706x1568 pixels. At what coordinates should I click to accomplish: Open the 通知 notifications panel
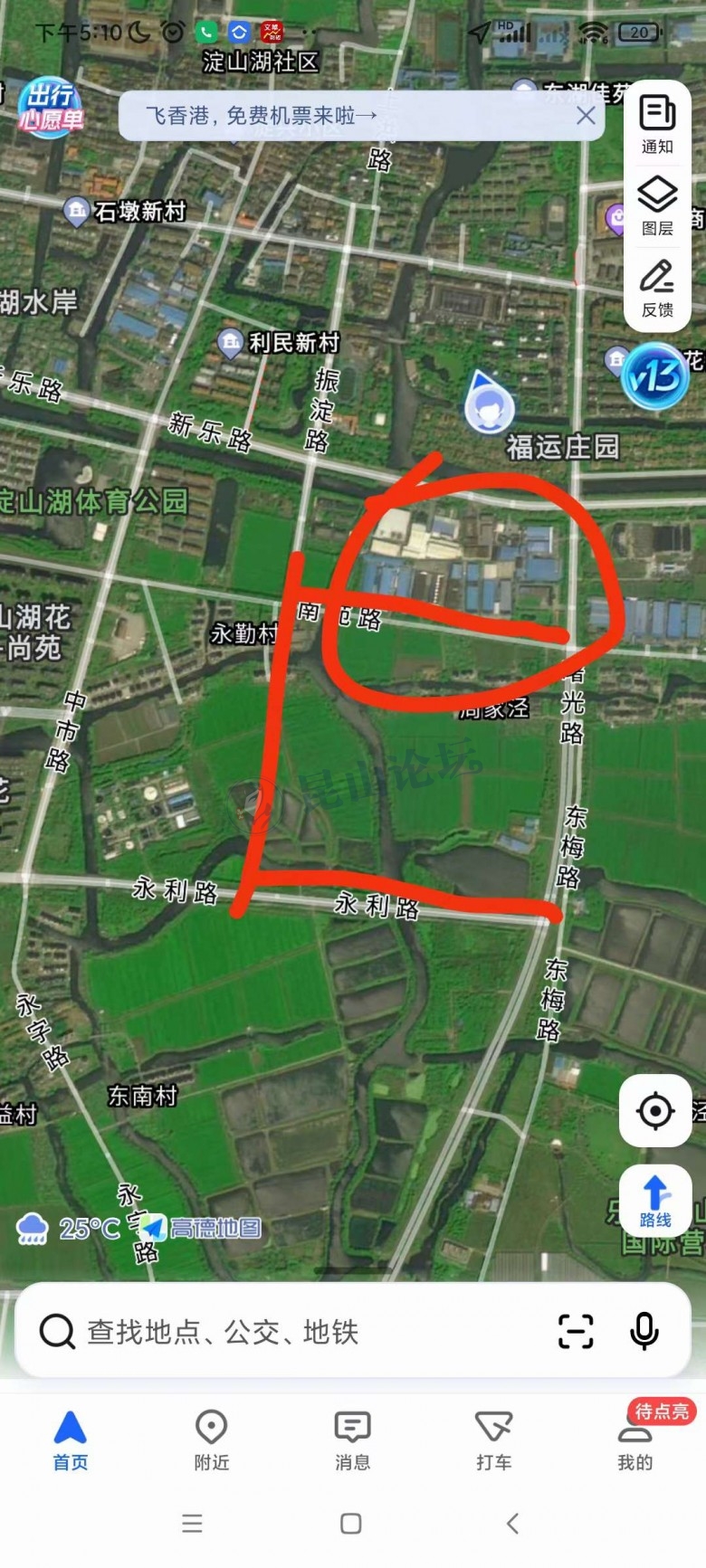click(x=657, y=125)
